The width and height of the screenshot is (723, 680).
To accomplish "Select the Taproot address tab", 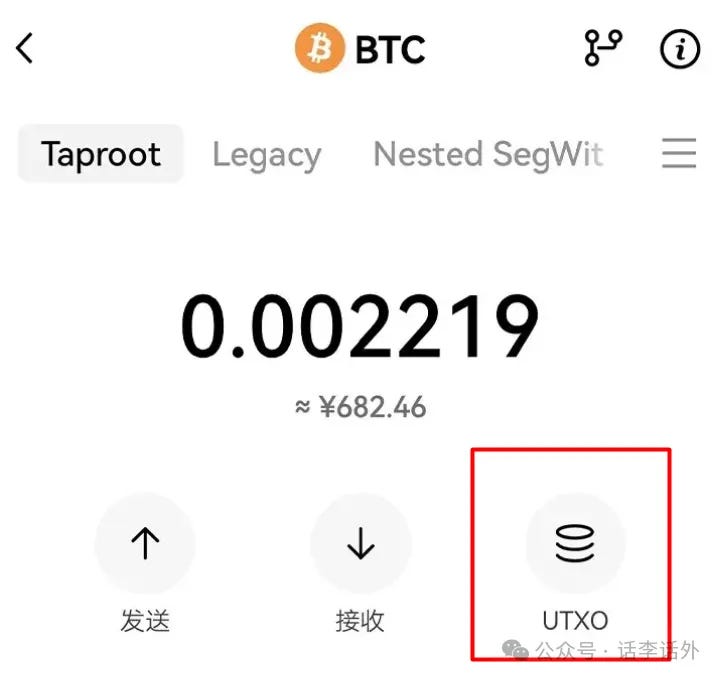I will (100, 154).
